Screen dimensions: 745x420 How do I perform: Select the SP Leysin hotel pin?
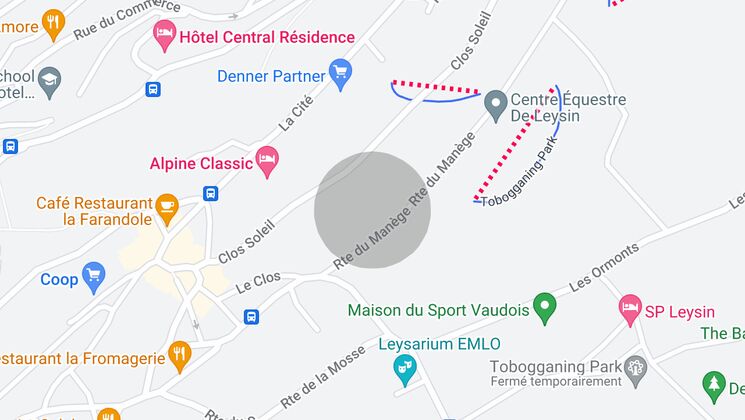click(x=630, y=308)
